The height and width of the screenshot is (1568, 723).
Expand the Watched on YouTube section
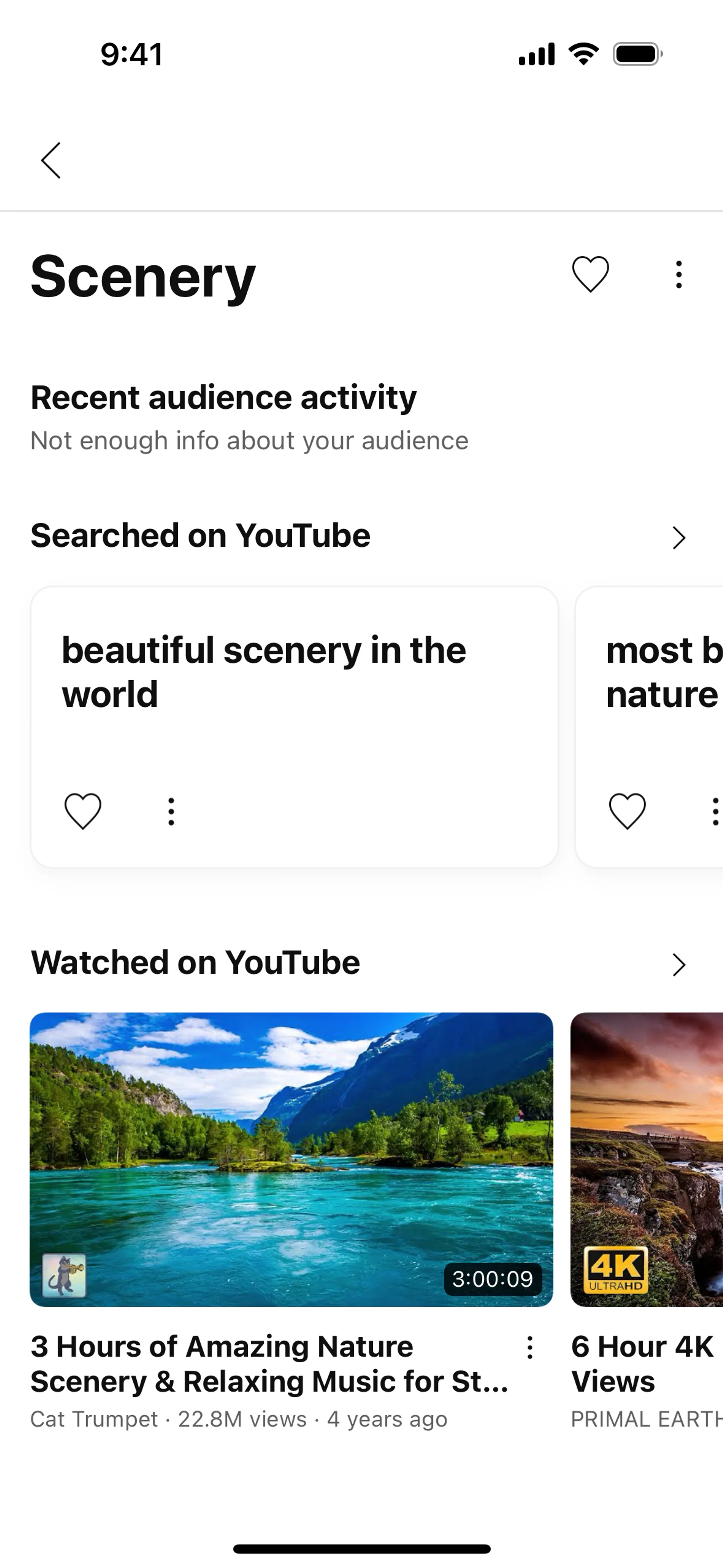(679, 965)
